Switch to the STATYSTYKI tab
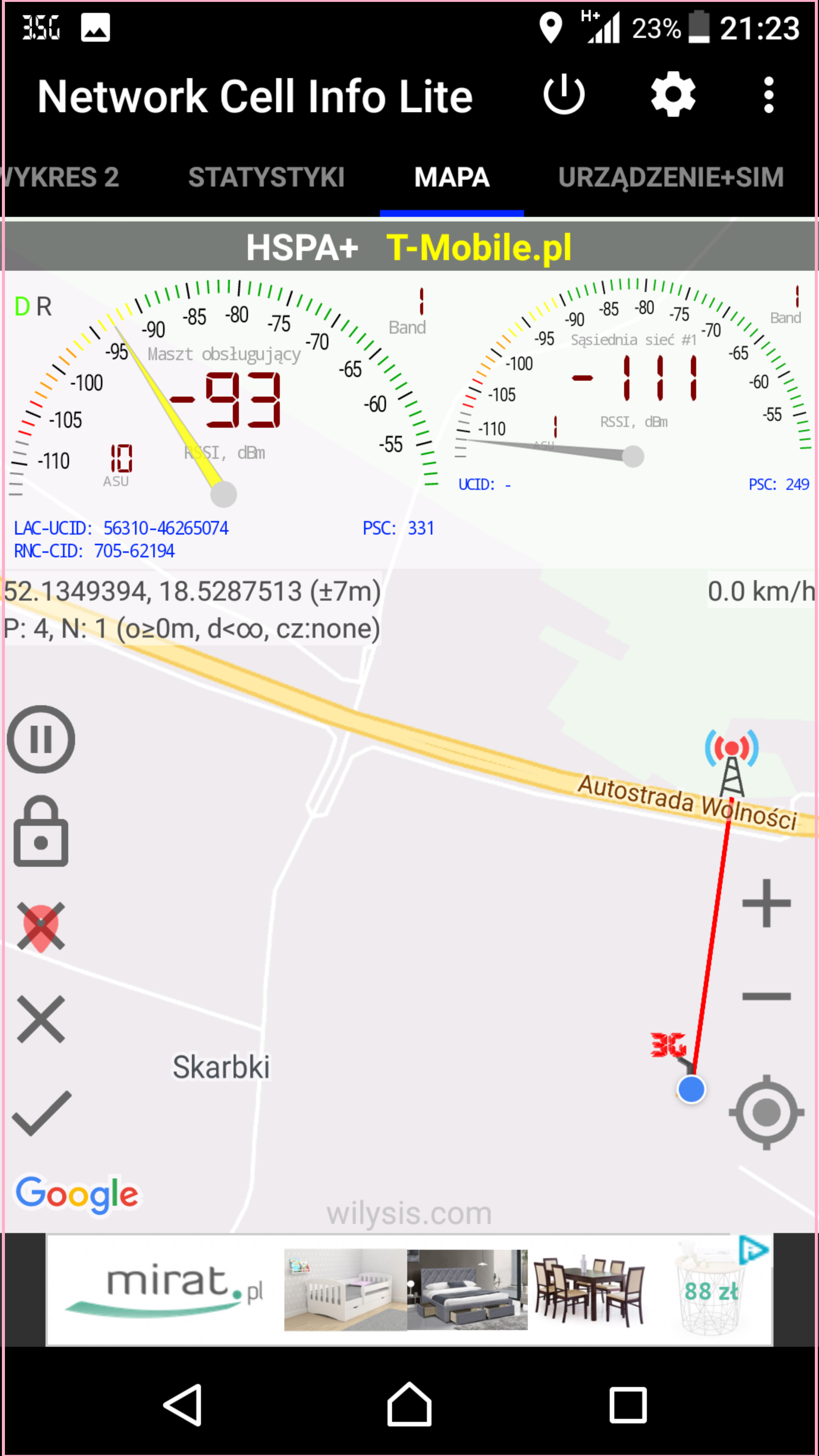Image resolution: width=819 pixels, height=1456 pixels. (x=267, y=177)
